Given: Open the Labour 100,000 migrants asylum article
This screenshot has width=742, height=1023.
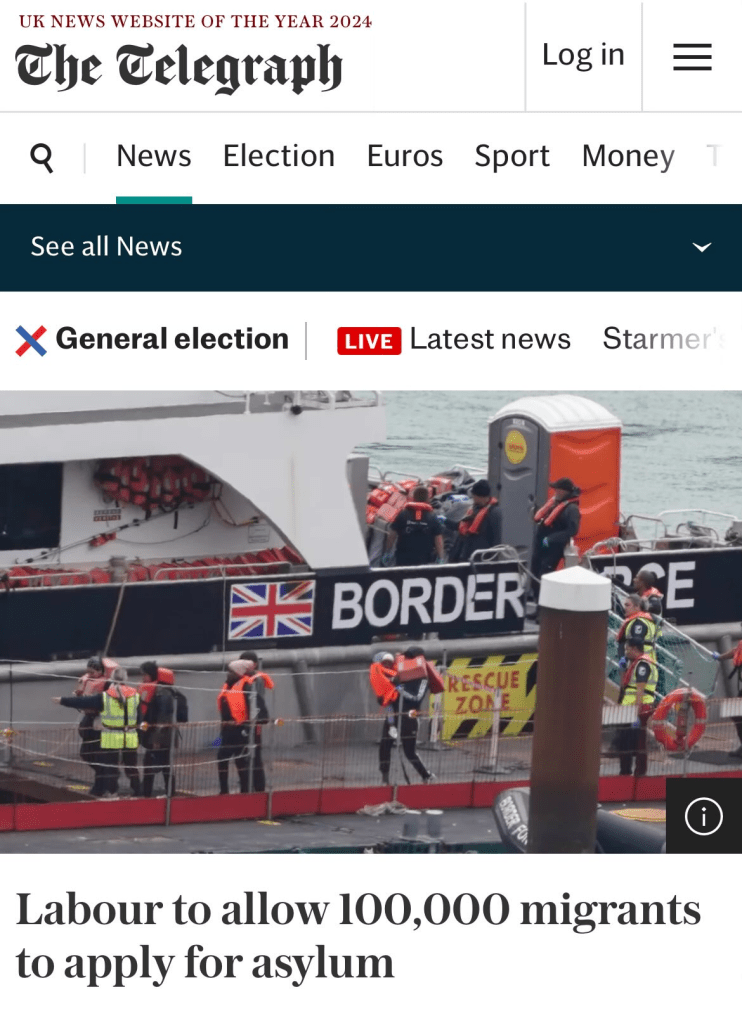Looking at the screenshot, I should click(x=358, y=935).
